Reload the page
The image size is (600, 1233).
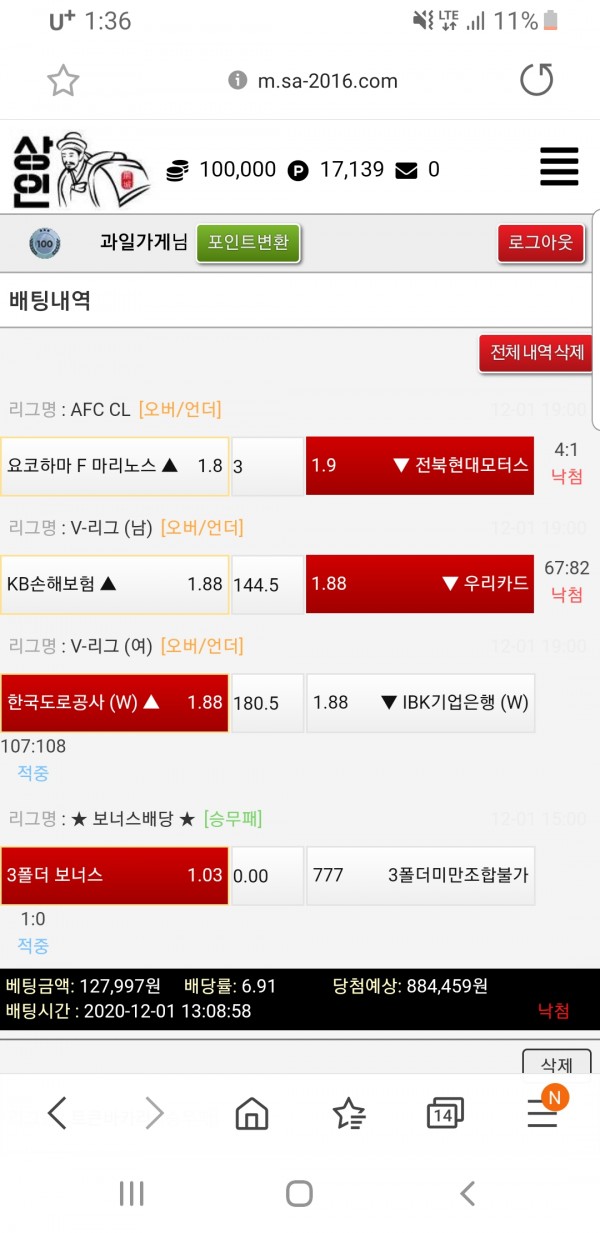point(537,81)
